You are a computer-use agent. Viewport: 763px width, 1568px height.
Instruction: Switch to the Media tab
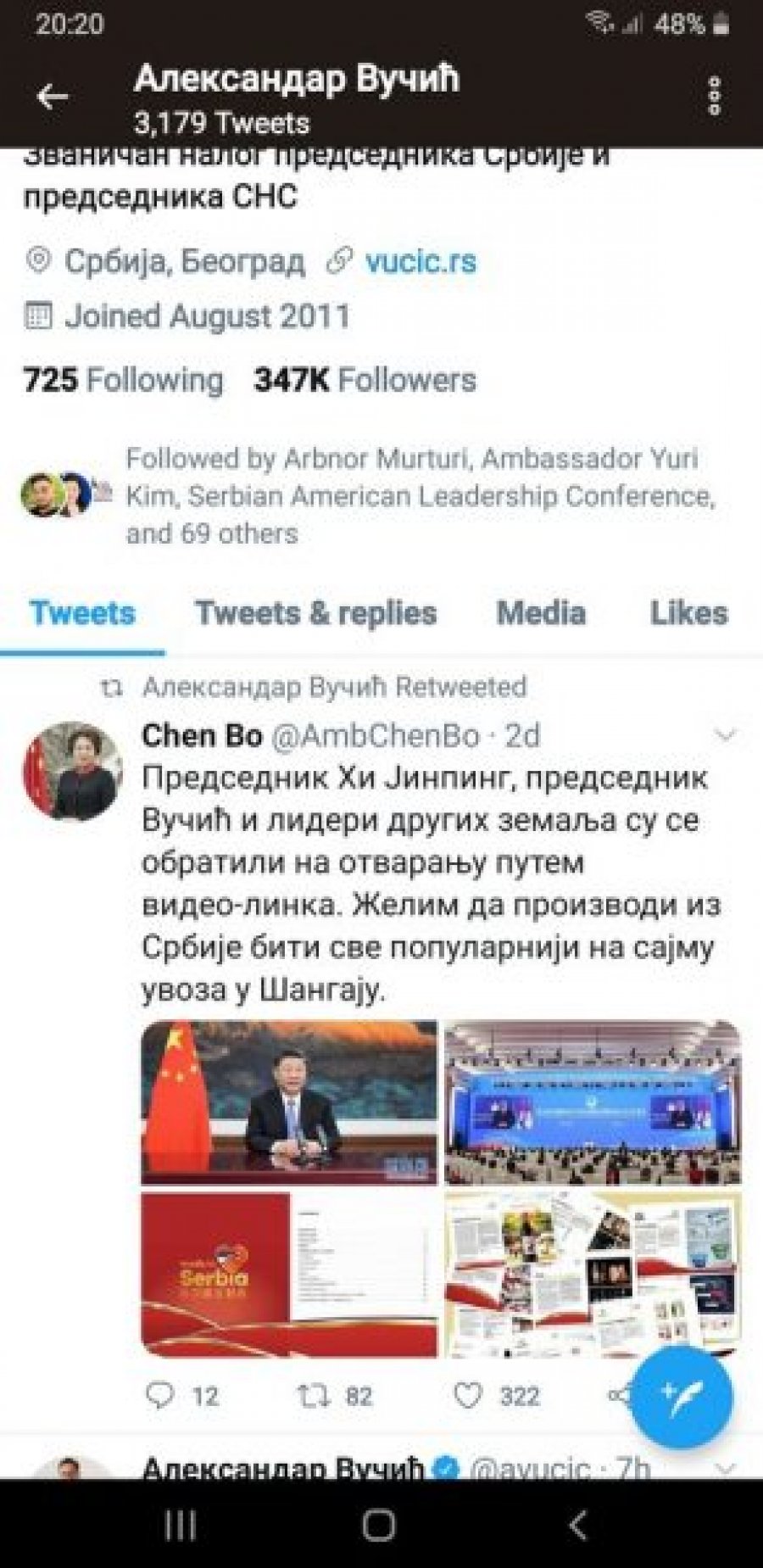541,613
